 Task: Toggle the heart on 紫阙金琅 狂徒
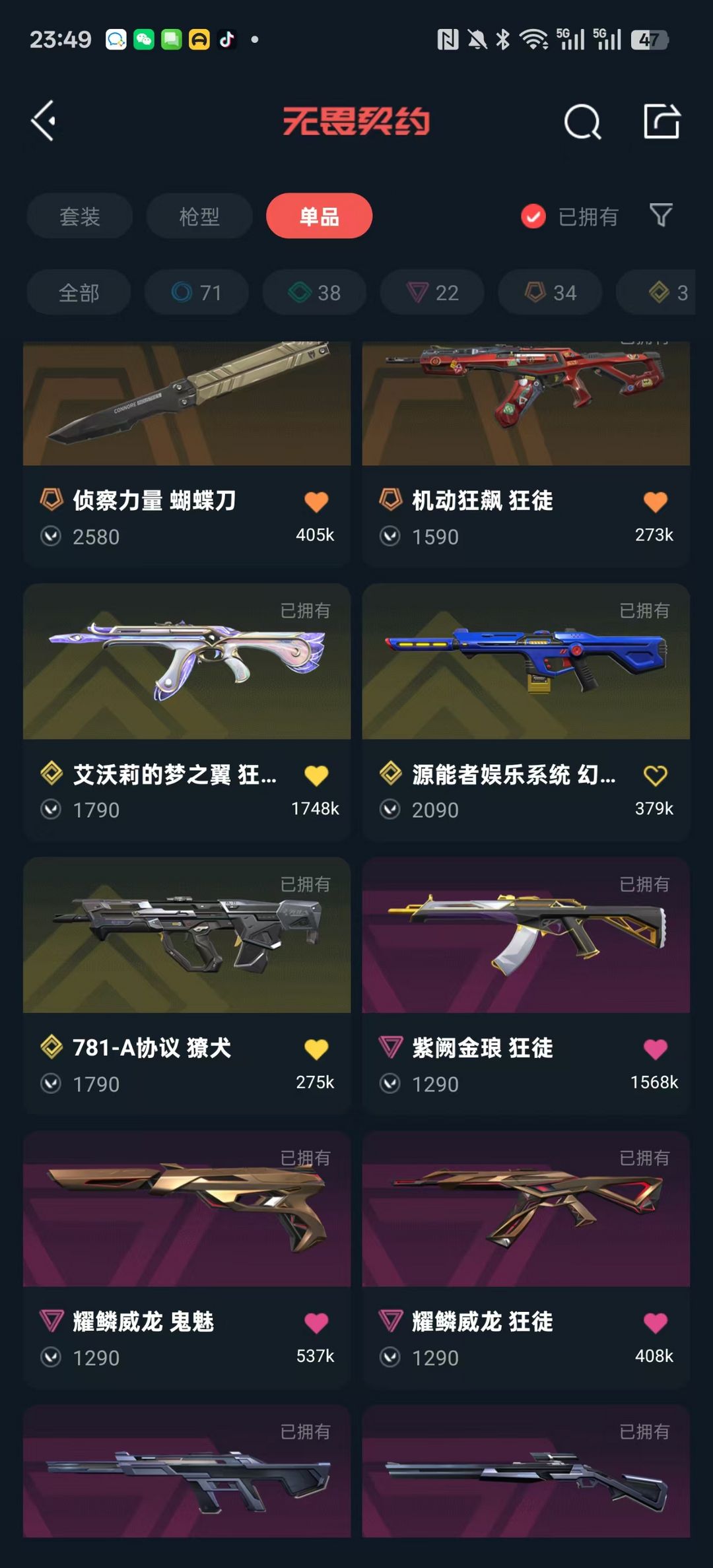point(655,1049)
